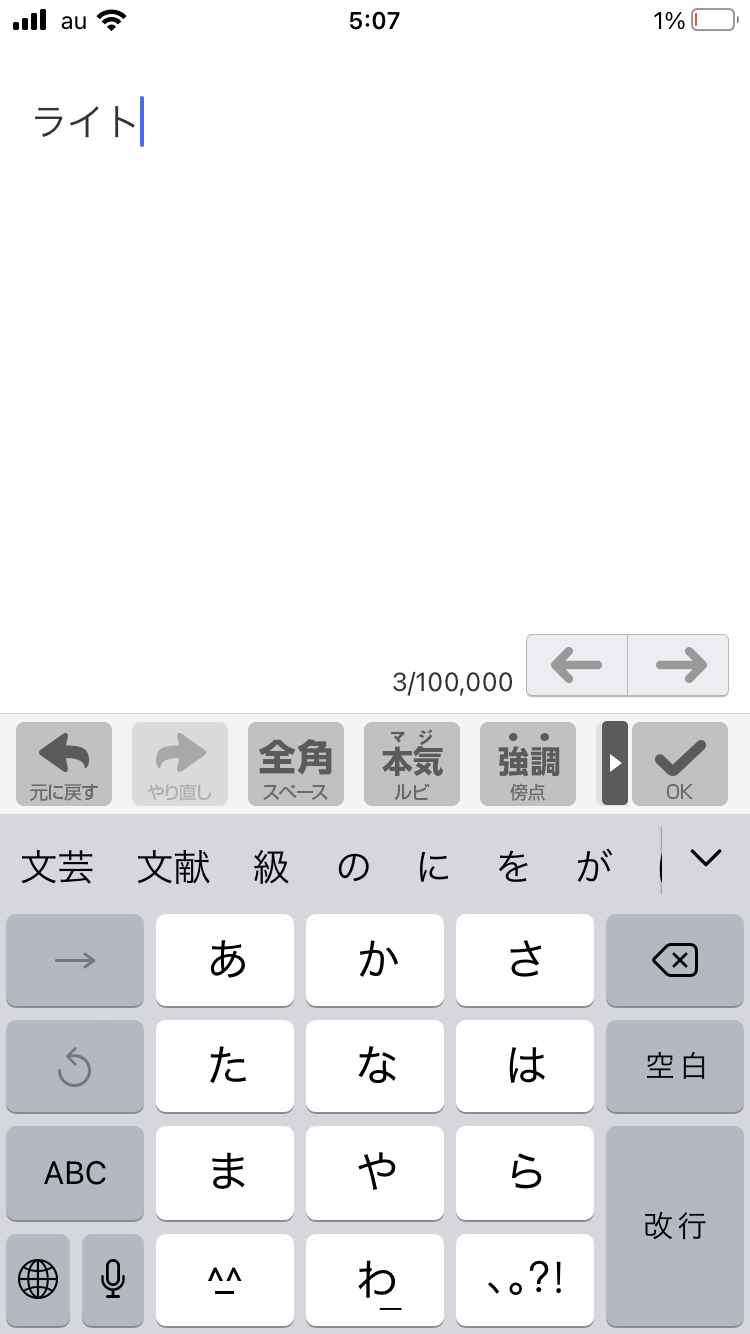This screenshot has height=1334, width=750.
Task: Start dictation with the microphone
Action: click(113, 1278)
